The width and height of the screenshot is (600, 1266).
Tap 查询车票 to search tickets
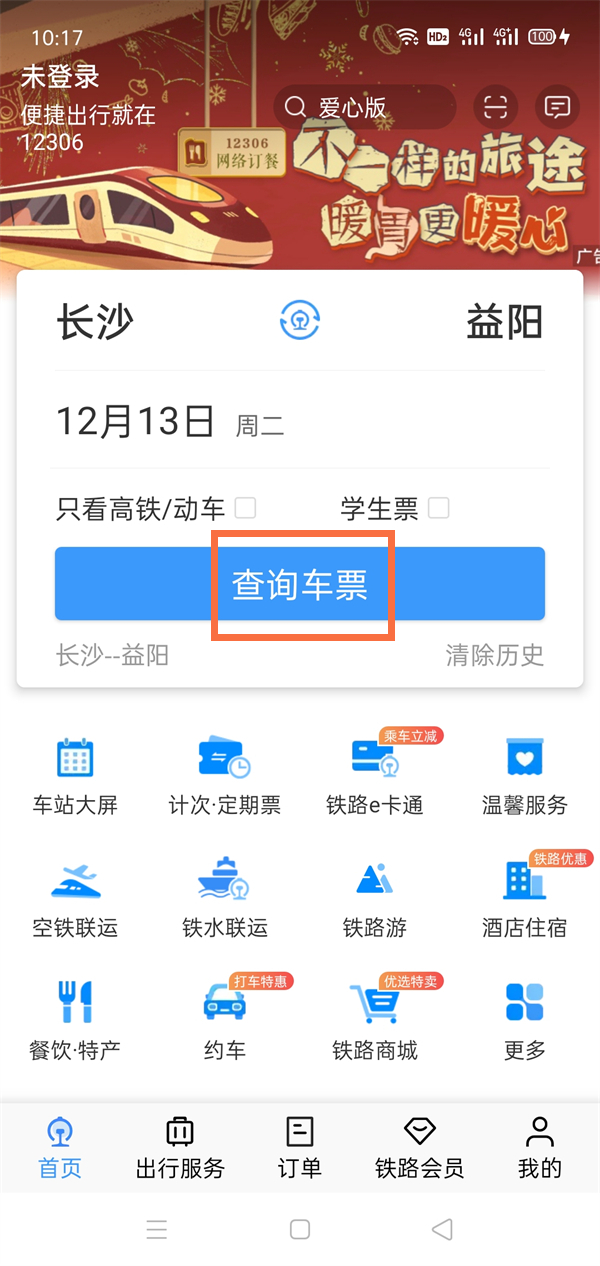[x=300, y=584]
